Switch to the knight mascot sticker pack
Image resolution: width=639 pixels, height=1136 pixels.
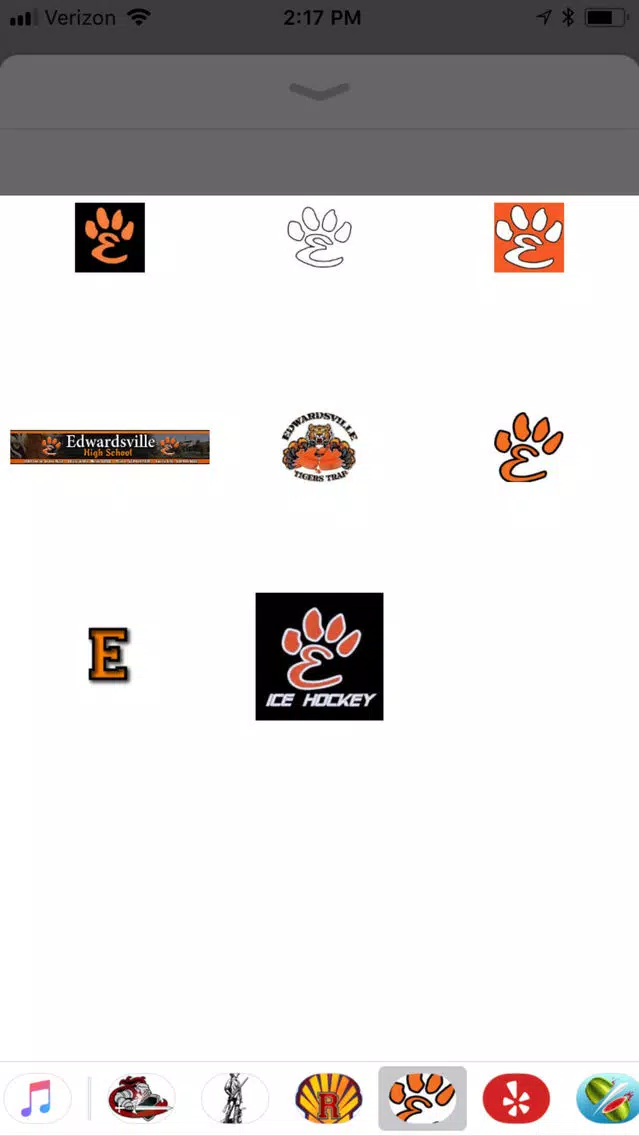[141, 1098]
